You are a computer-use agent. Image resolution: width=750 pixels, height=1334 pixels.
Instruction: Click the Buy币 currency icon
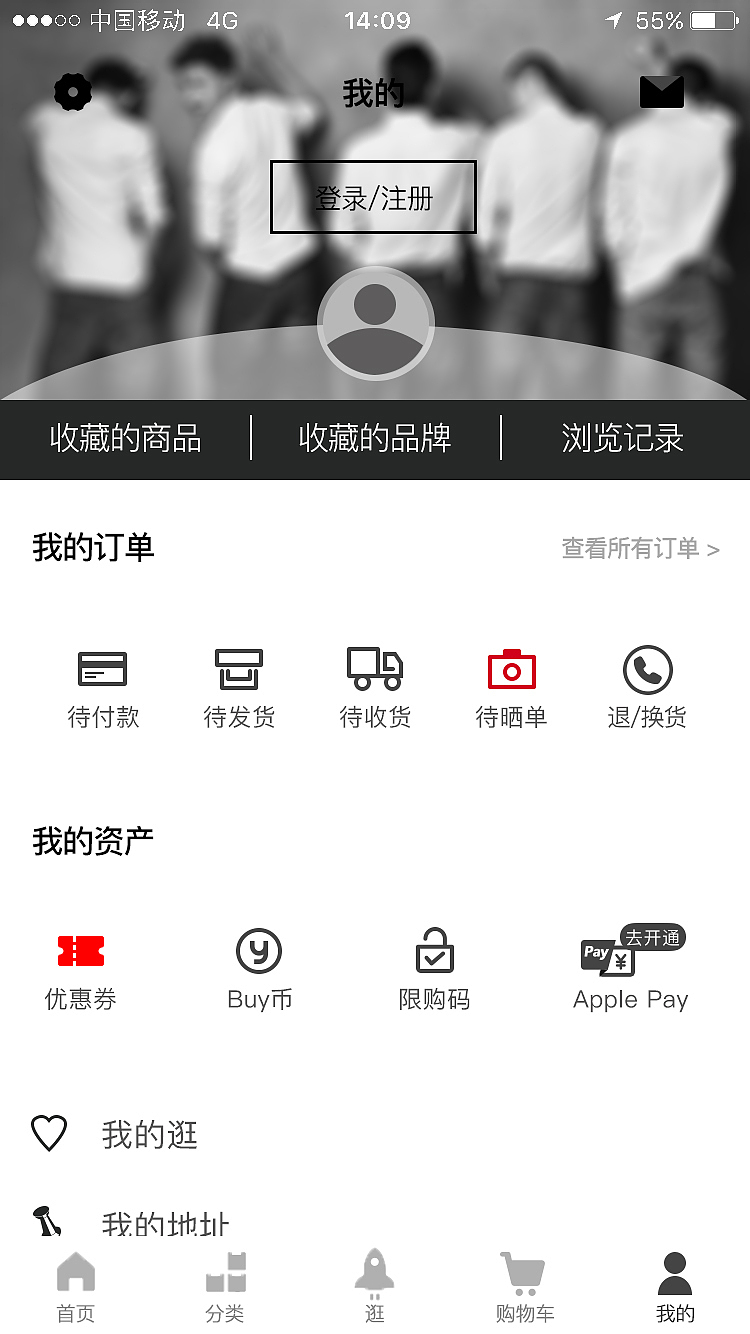[258, 950]
